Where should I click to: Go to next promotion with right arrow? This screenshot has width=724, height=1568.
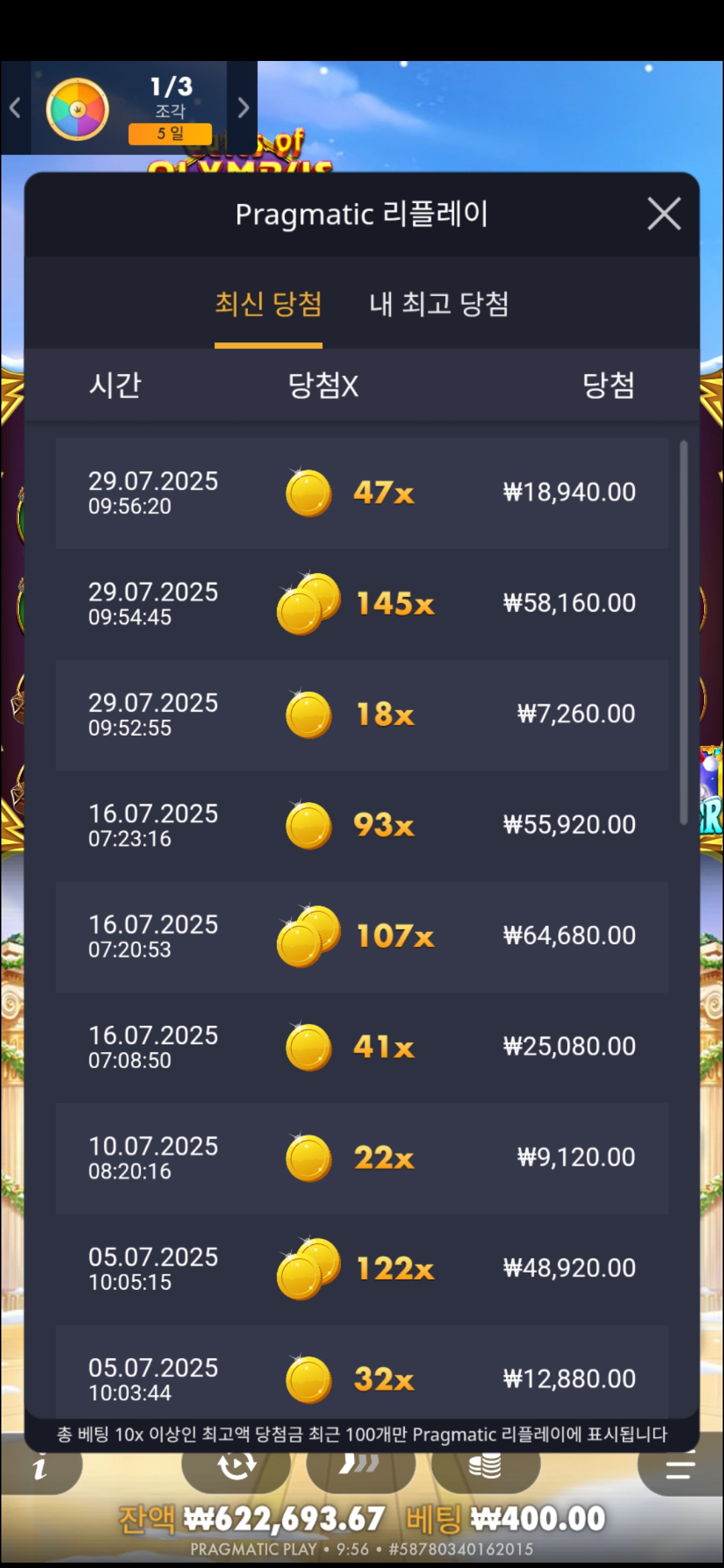pyautogui.click(x=243, y=108)
